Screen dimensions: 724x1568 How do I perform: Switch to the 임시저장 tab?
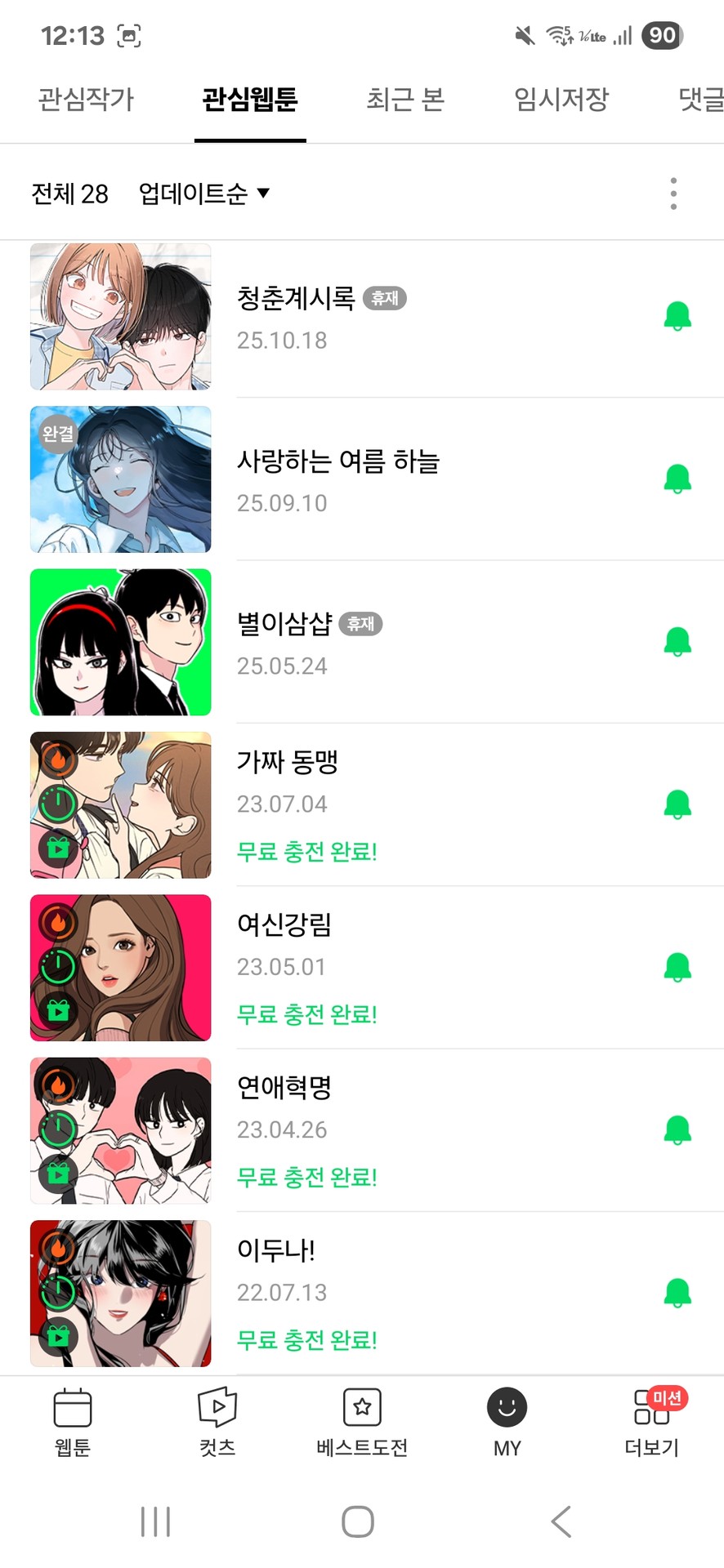pyautogui.click(x=561, y=99)
